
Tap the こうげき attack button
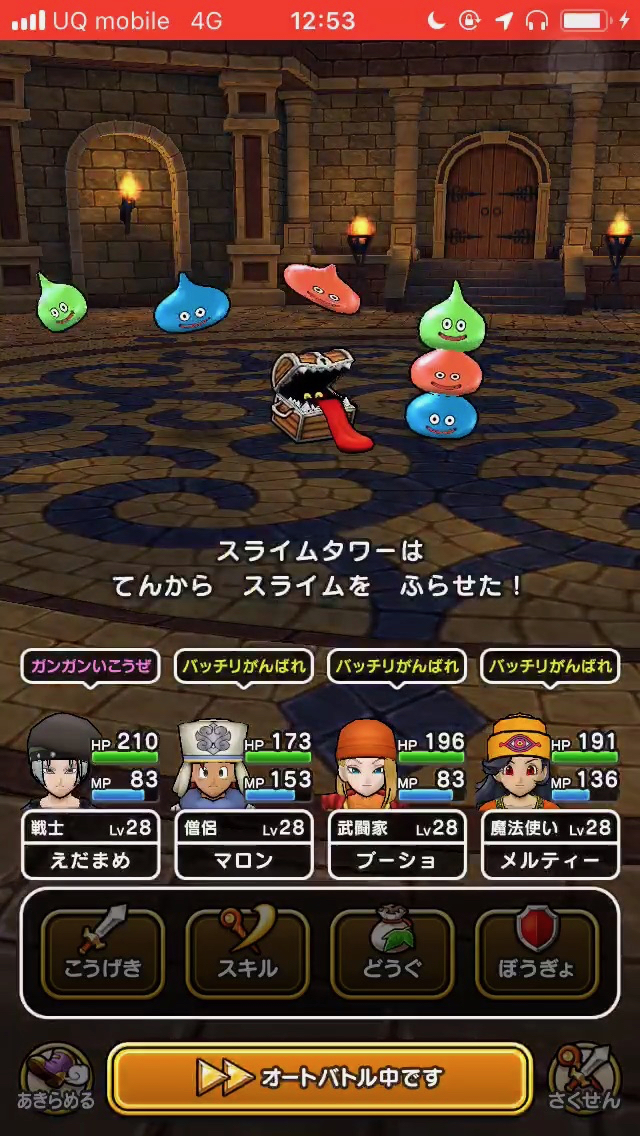[102, 951]
